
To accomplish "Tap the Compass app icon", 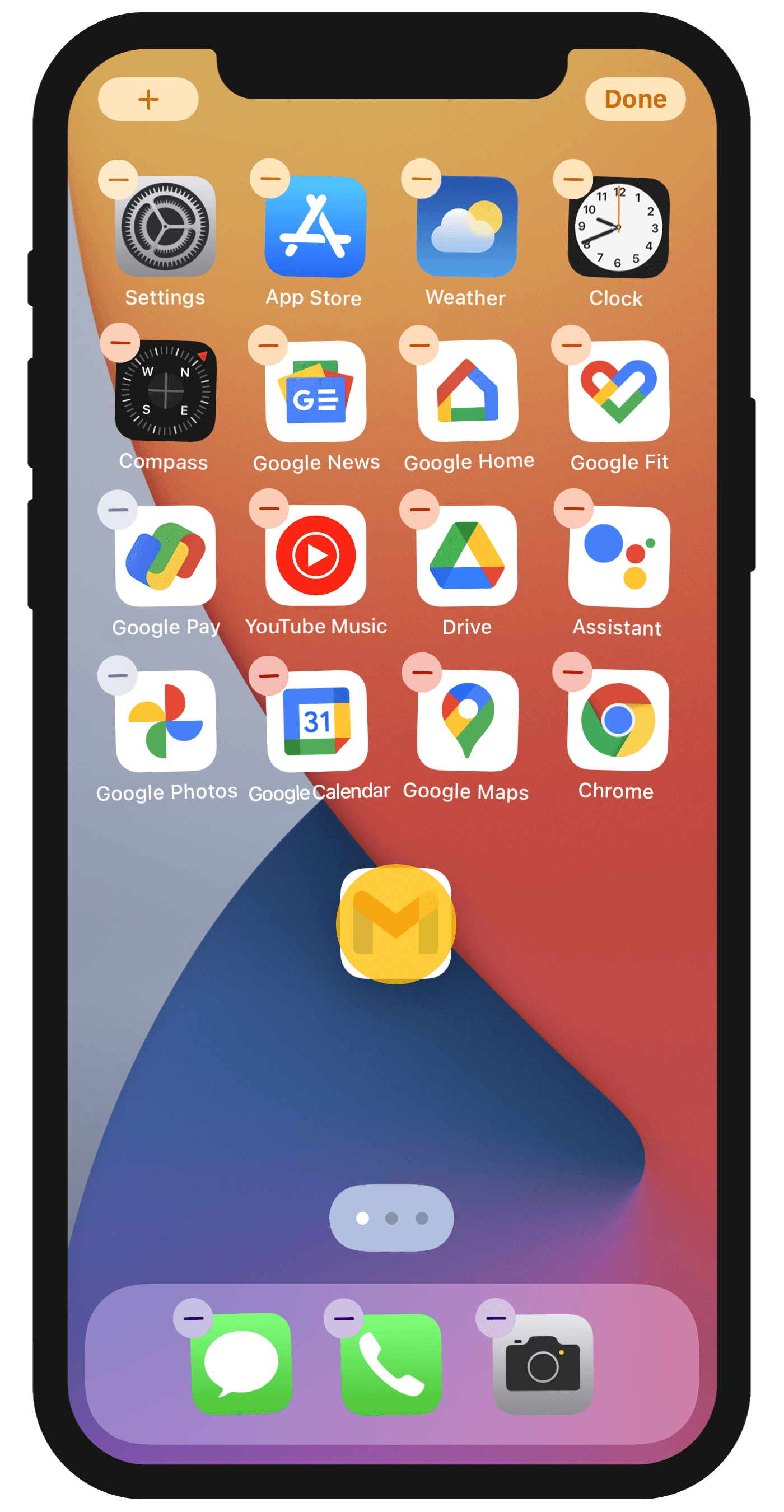I will pos(166,391).
